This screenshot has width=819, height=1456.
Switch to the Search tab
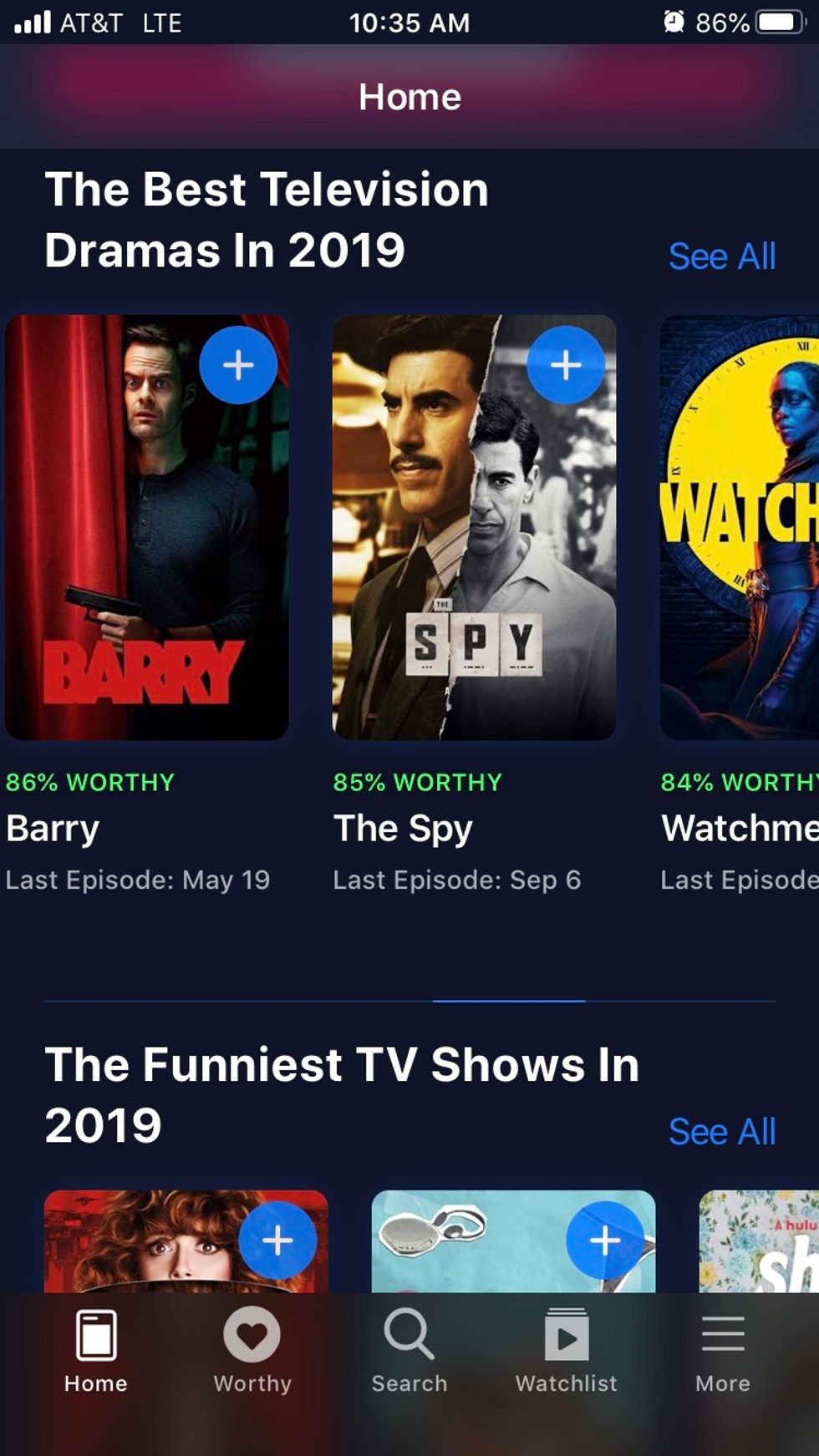coord(409,1351)
